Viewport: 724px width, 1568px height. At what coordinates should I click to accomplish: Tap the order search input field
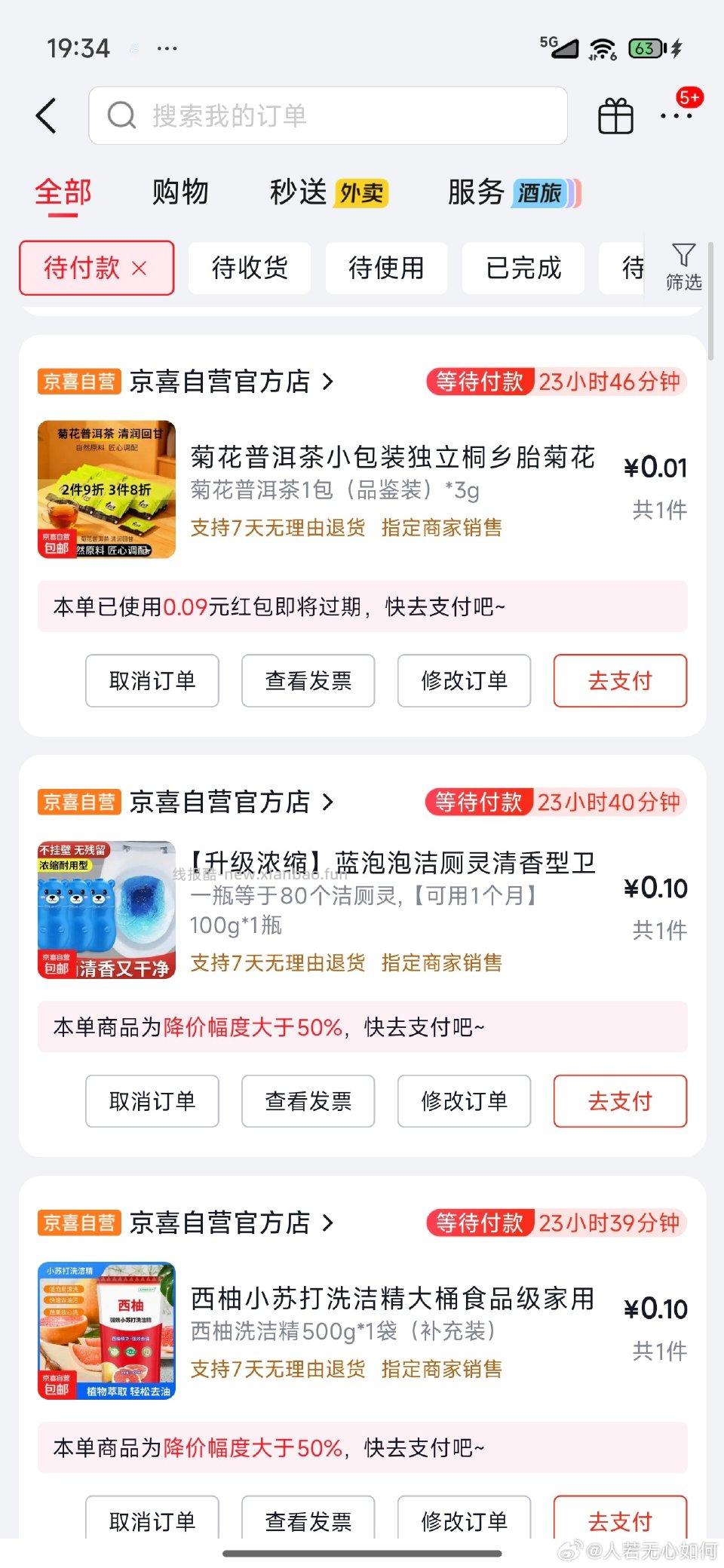click(328, 115)
